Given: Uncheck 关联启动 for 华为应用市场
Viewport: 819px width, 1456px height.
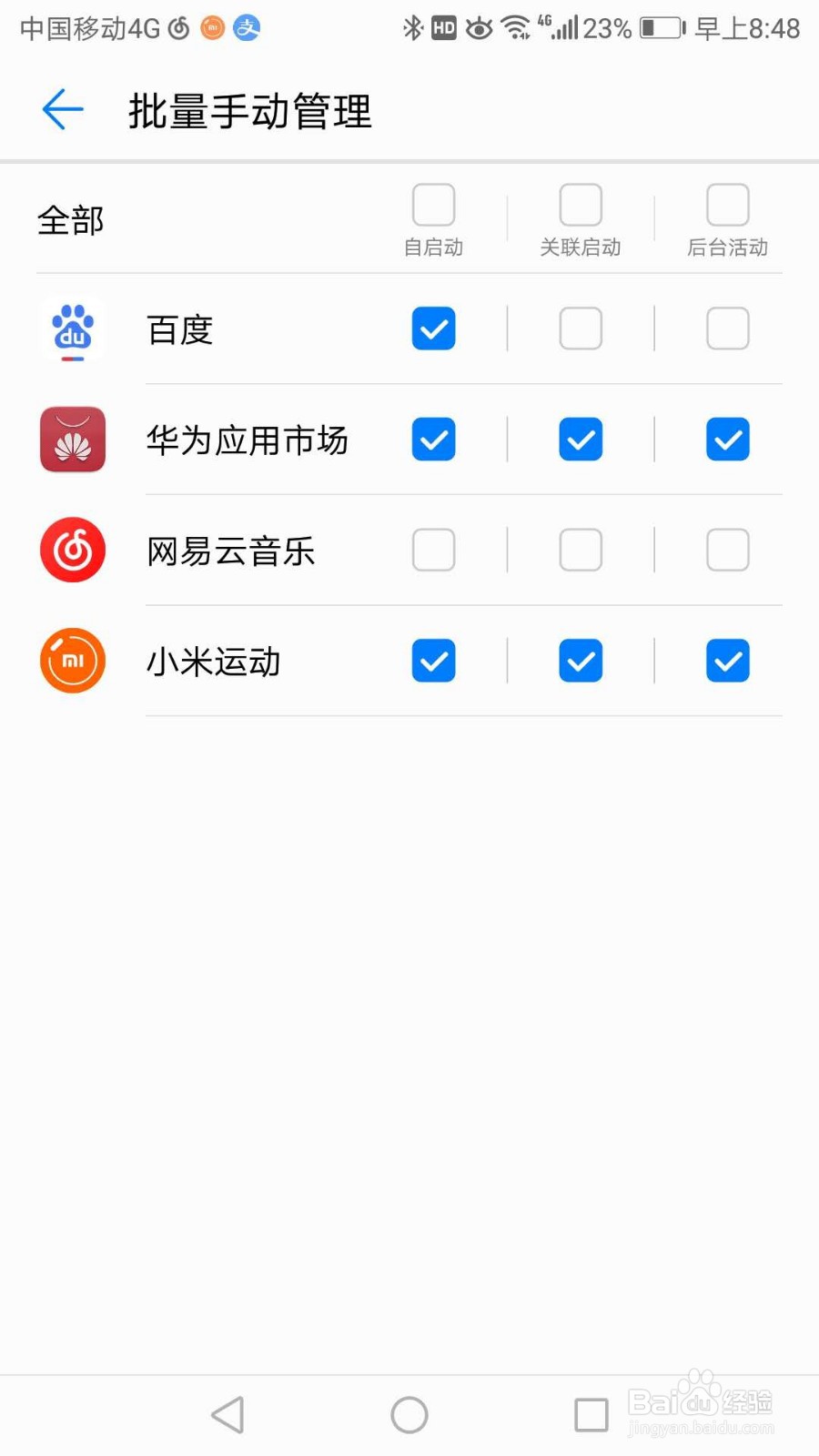Looking at the screenshot, I should coord(581,440).
